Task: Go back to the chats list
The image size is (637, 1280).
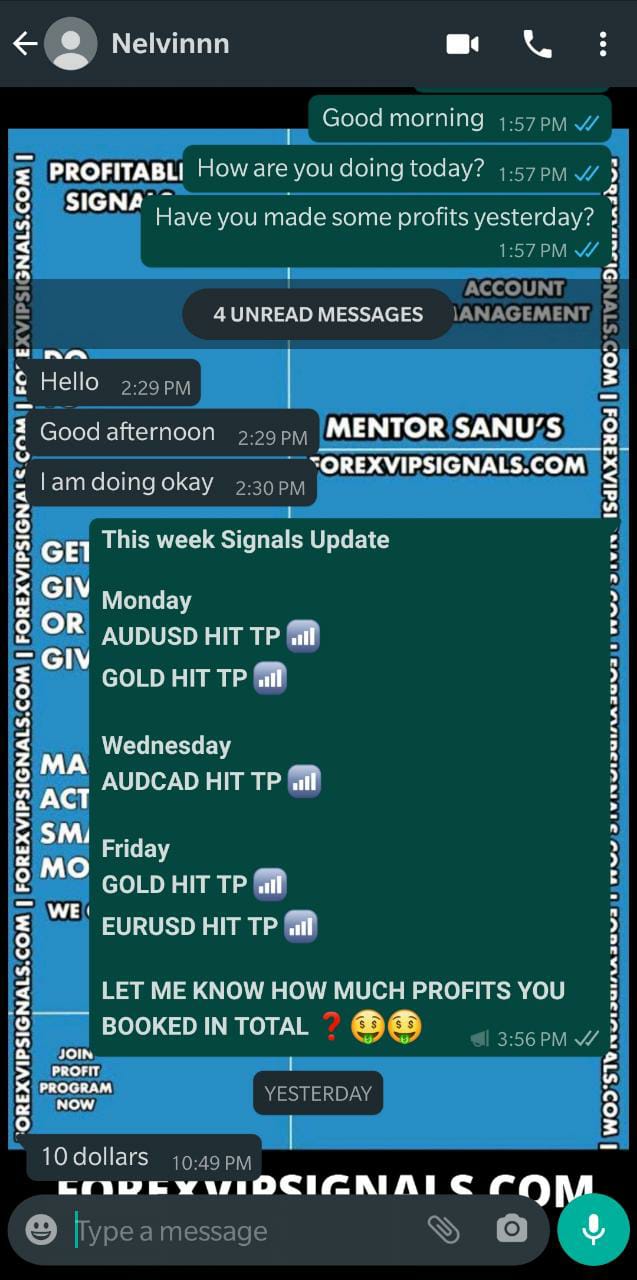Action: pos(24,43)
